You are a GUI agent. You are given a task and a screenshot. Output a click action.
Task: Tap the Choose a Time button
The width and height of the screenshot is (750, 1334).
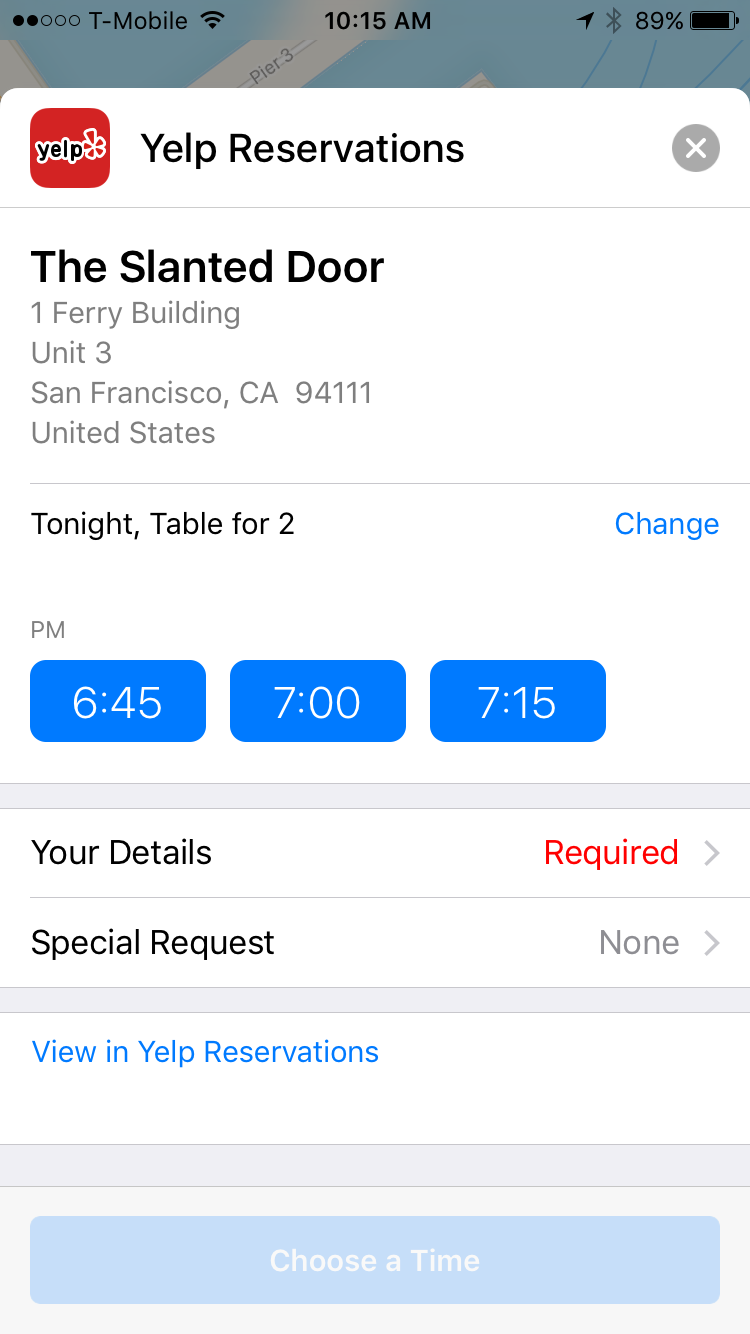click(375, 1260)
